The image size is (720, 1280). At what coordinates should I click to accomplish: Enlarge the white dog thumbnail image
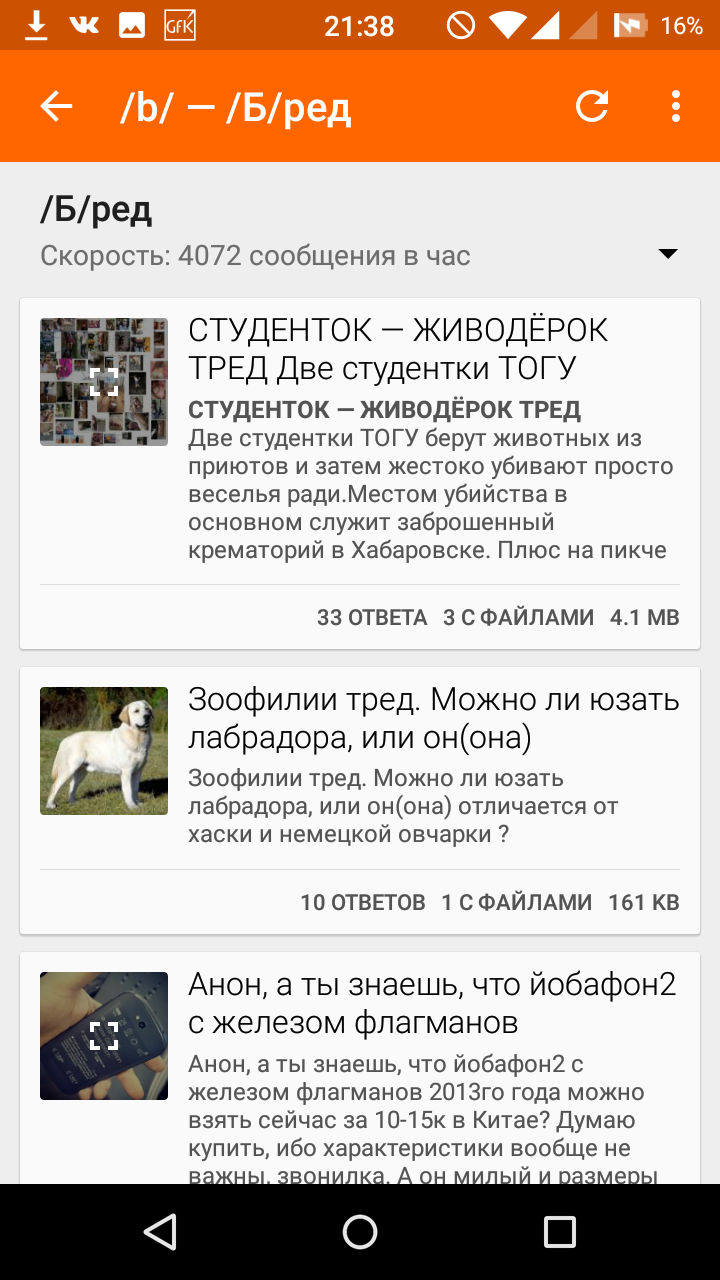[104, 751]
